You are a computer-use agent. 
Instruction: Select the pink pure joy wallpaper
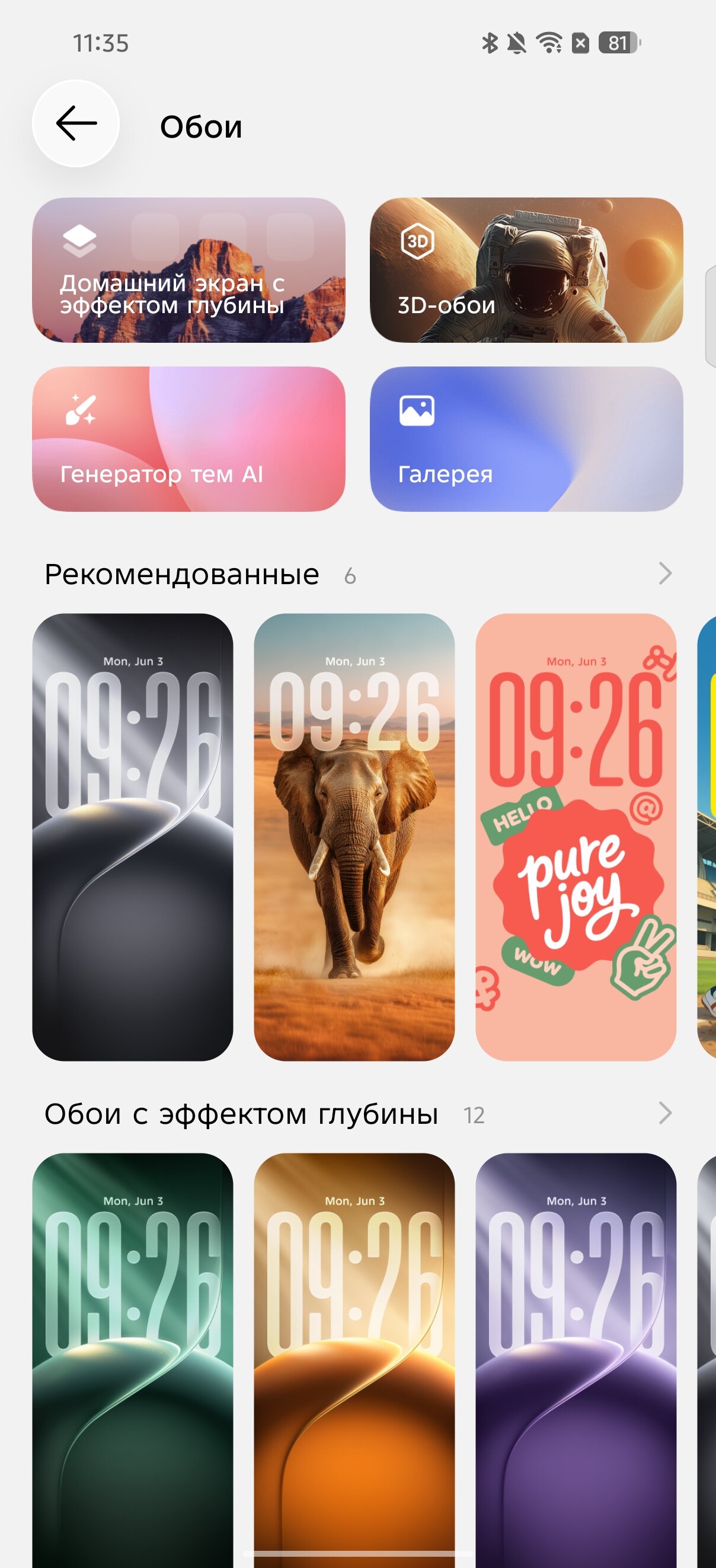(x=576, y=836)
